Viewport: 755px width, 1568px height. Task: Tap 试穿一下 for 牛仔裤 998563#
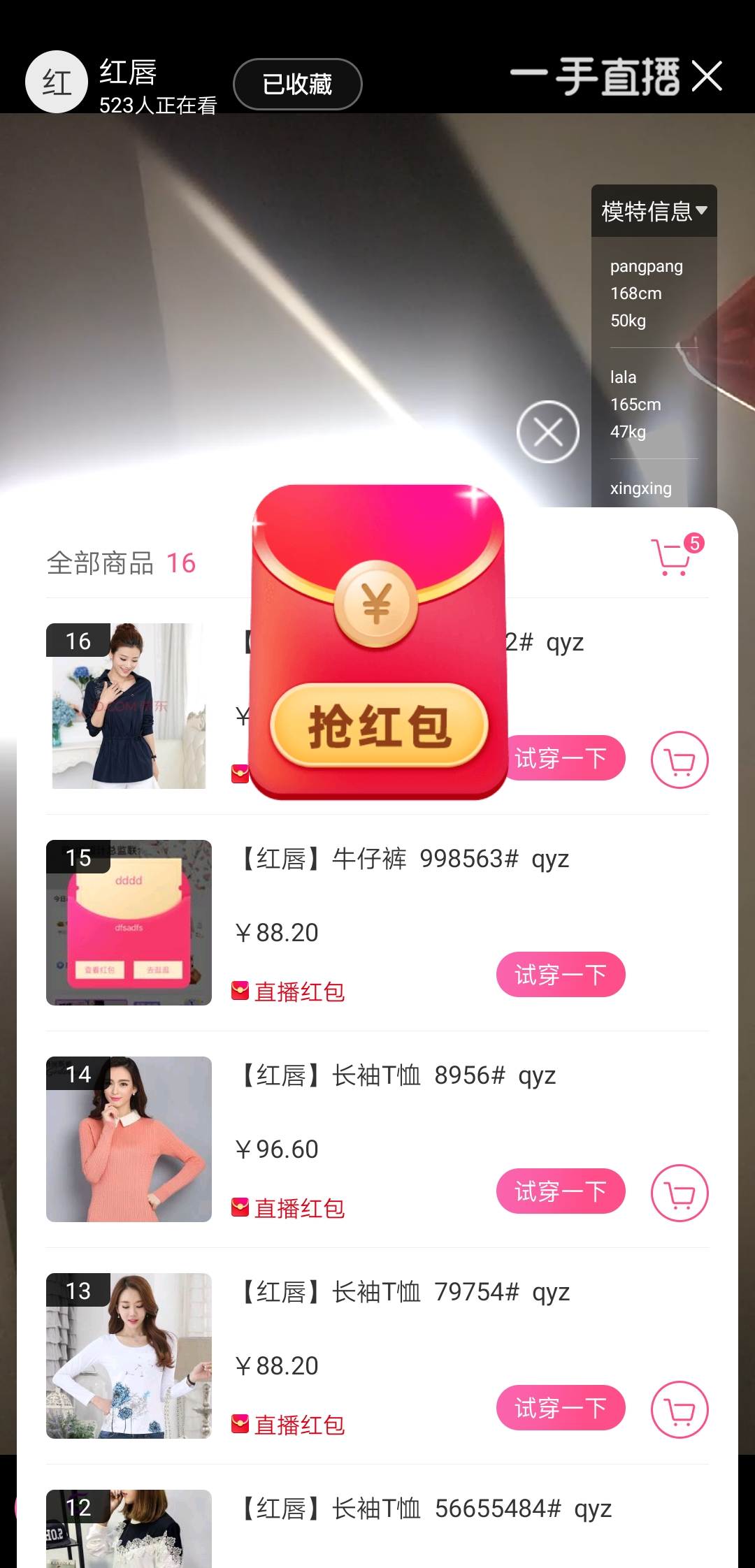point(561,975)
